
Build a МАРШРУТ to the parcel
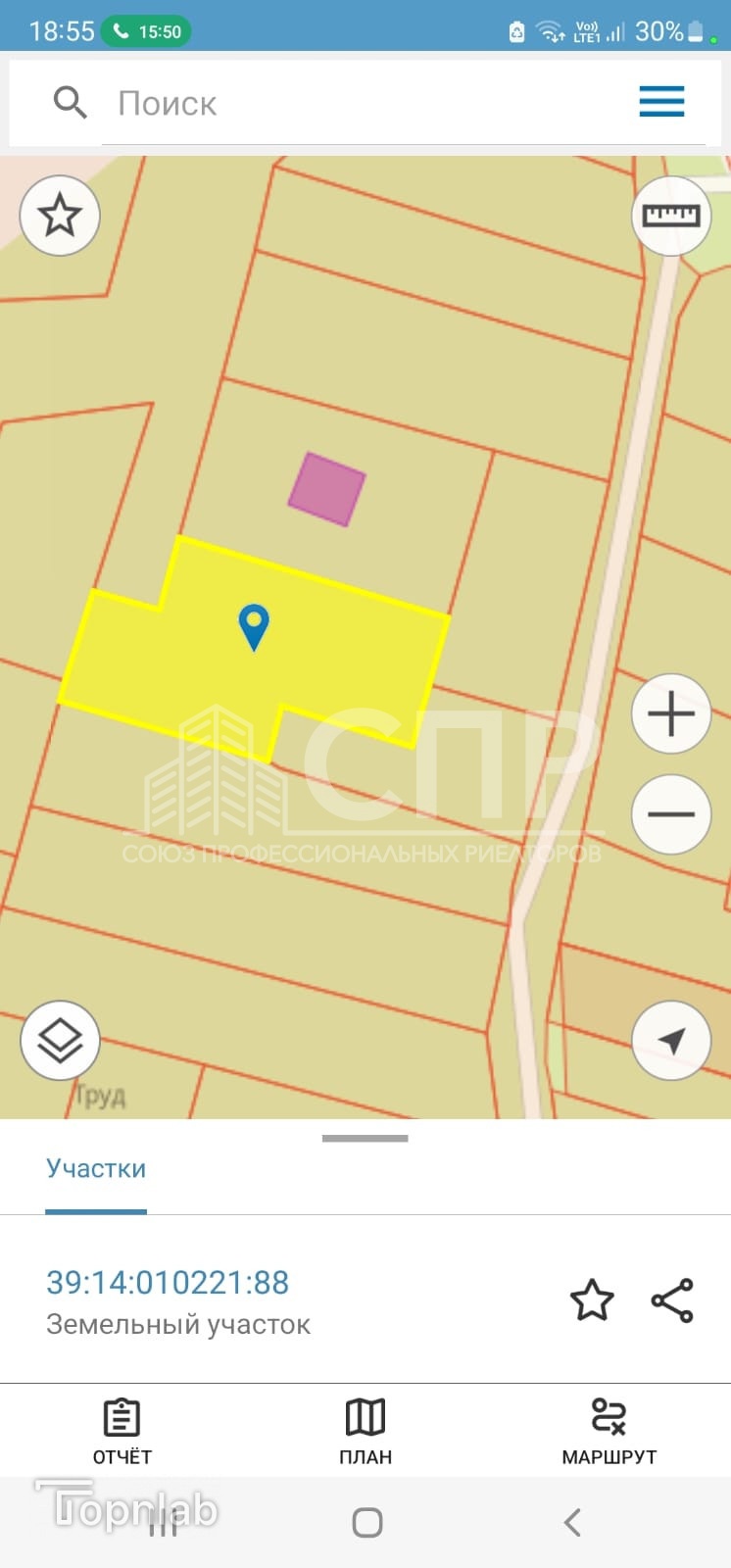click(x=609, y=1431)
